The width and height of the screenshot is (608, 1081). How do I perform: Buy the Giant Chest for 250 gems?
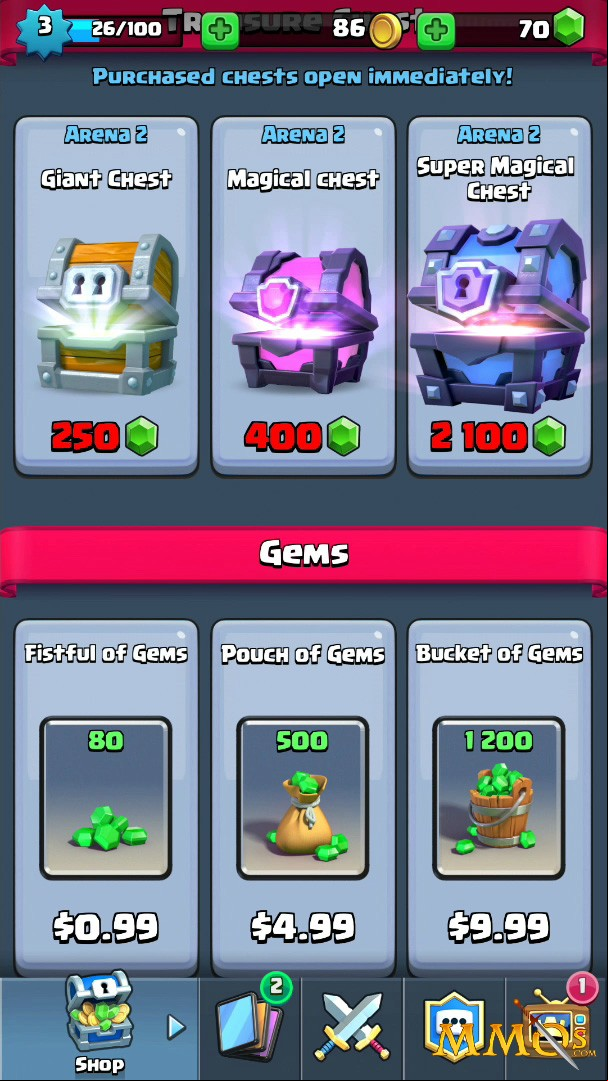pos(106,296)
